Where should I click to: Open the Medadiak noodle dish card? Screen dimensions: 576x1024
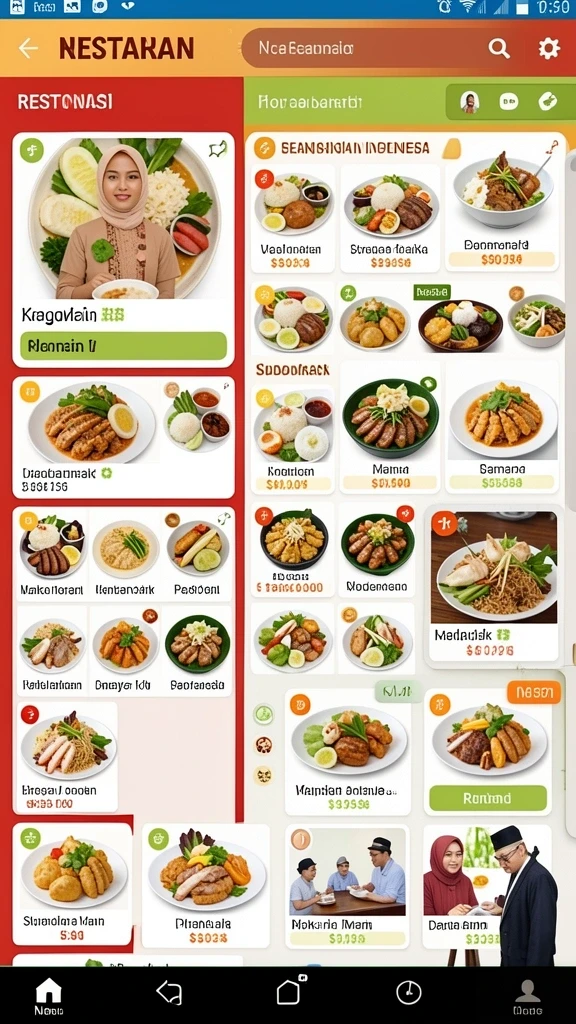click(x=494, y=585)
